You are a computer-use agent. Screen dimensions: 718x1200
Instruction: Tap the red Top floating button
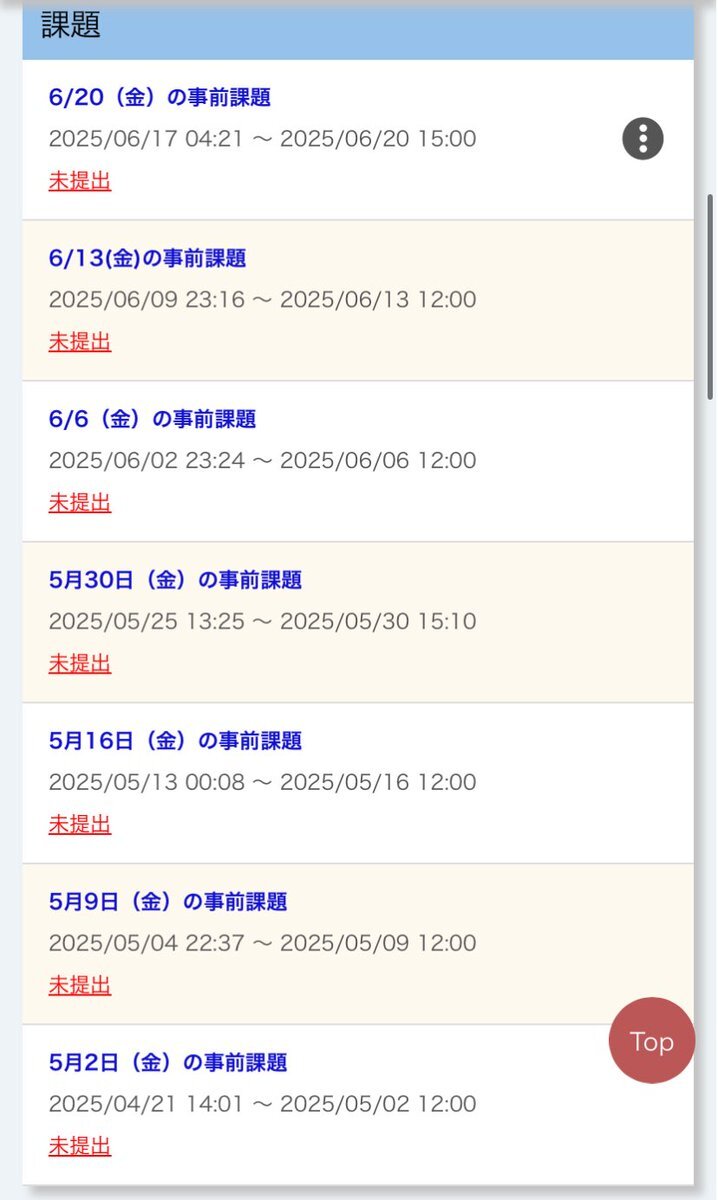652,1041
